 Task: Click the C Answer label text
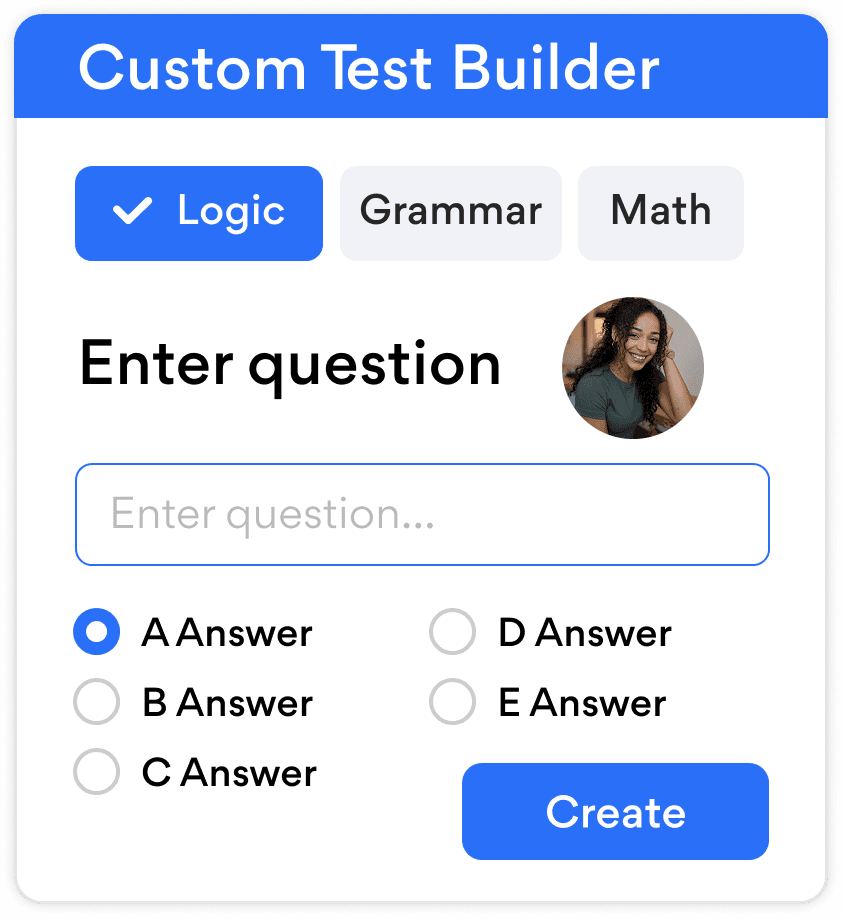coord(228,771)
